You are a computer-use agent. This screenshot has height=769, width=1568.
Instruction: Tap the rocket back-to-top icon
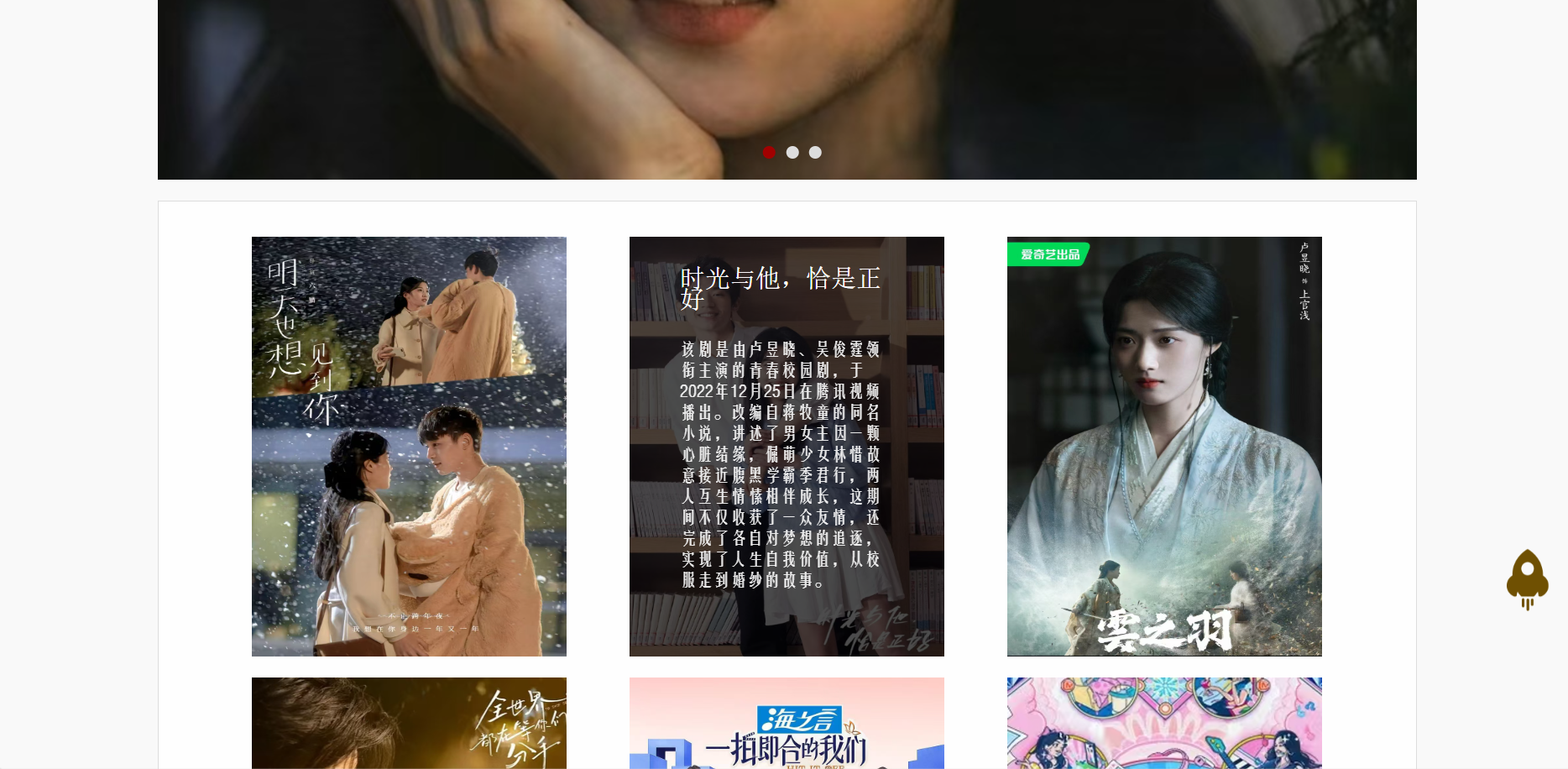pos(1527,579)
